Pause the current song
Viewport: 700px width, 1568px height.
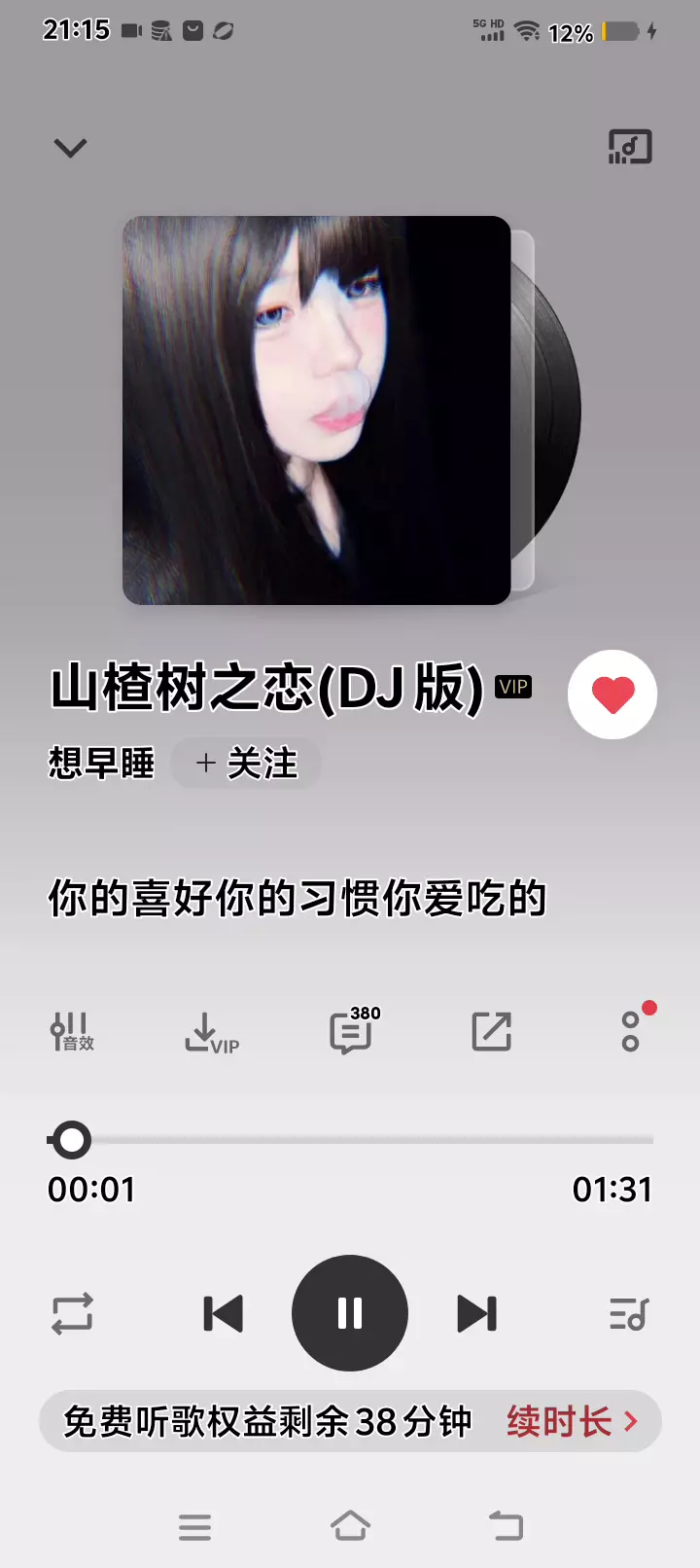pyautogui.click(x=350, y=1314)
